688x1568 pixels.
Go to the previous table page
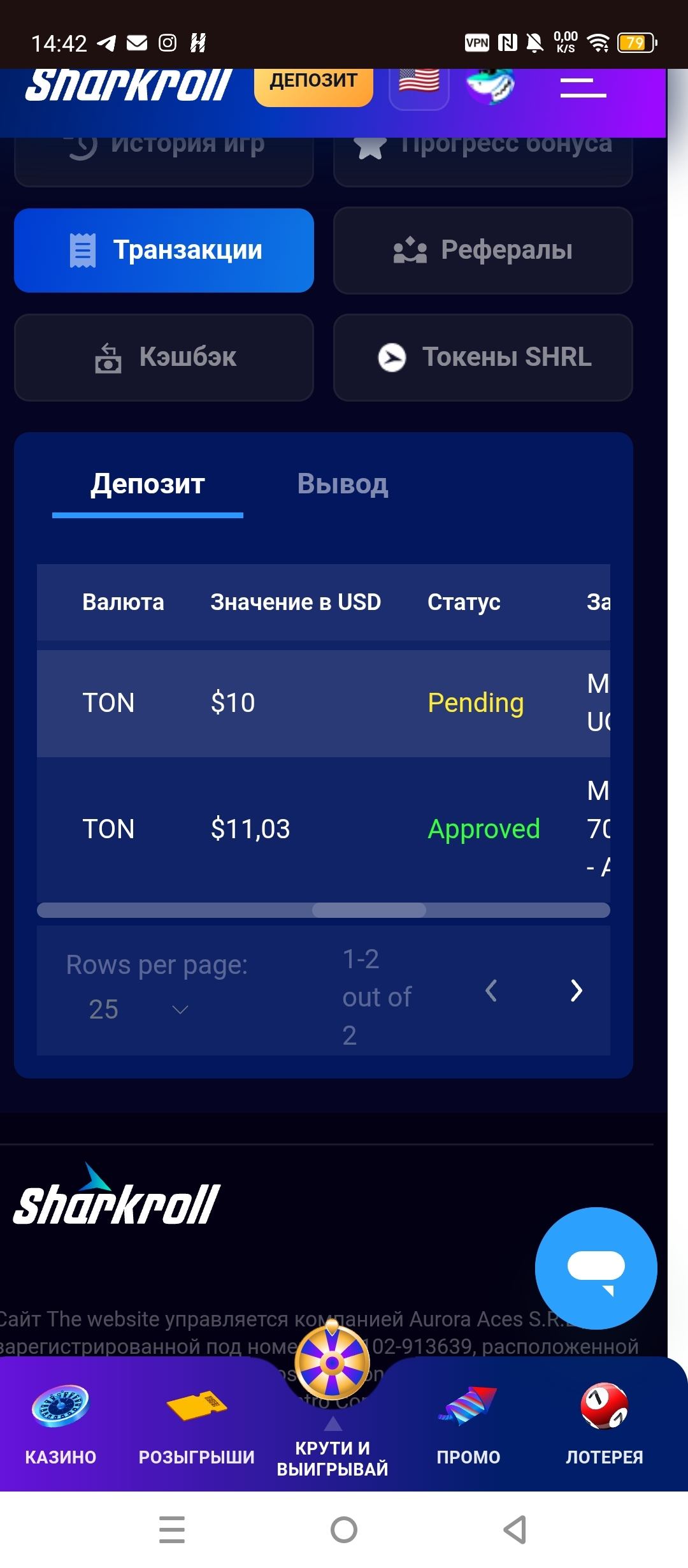point(491,991)
